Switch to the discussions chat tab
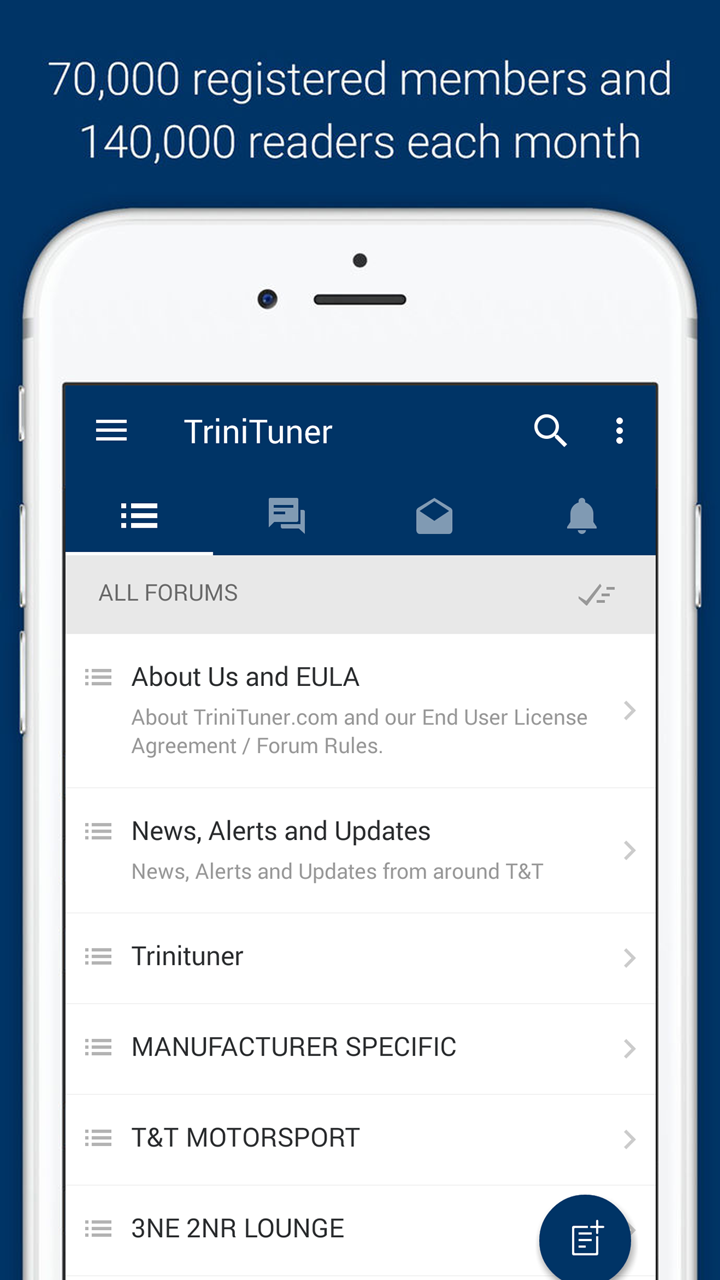The width and height of the screenshot is (720, 1280). click(x=287, y=515)
